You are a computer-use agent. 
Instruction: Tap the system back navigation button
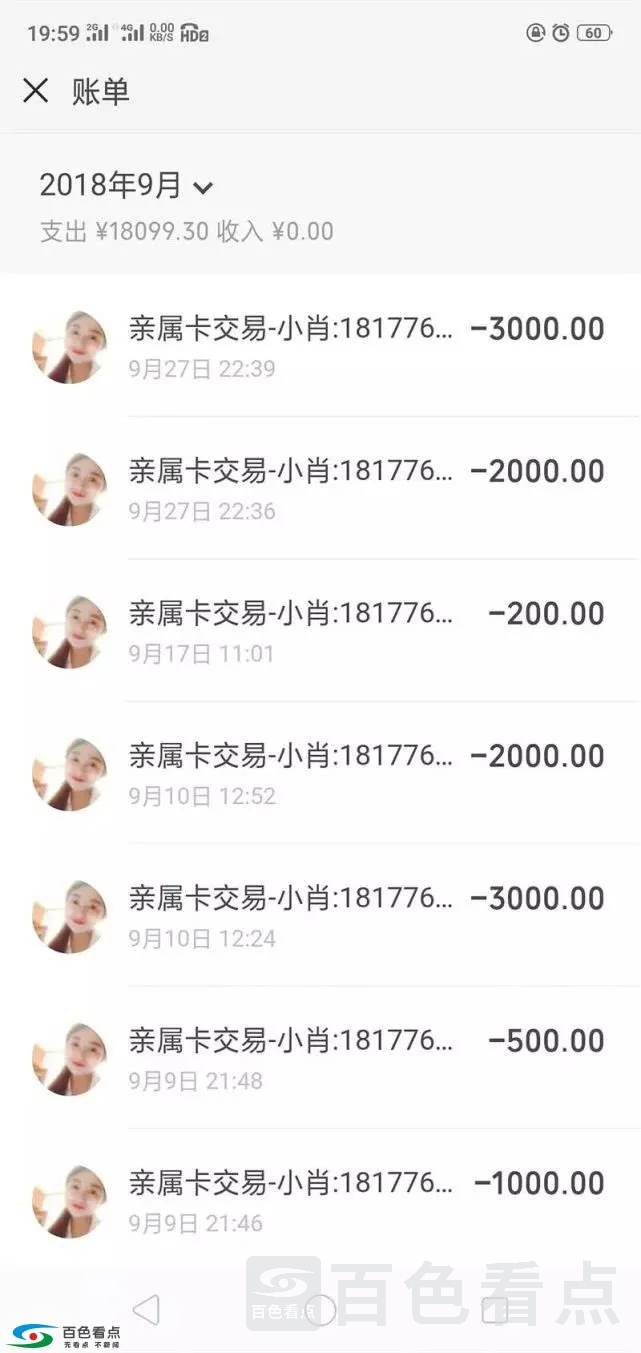point(146,1310)
